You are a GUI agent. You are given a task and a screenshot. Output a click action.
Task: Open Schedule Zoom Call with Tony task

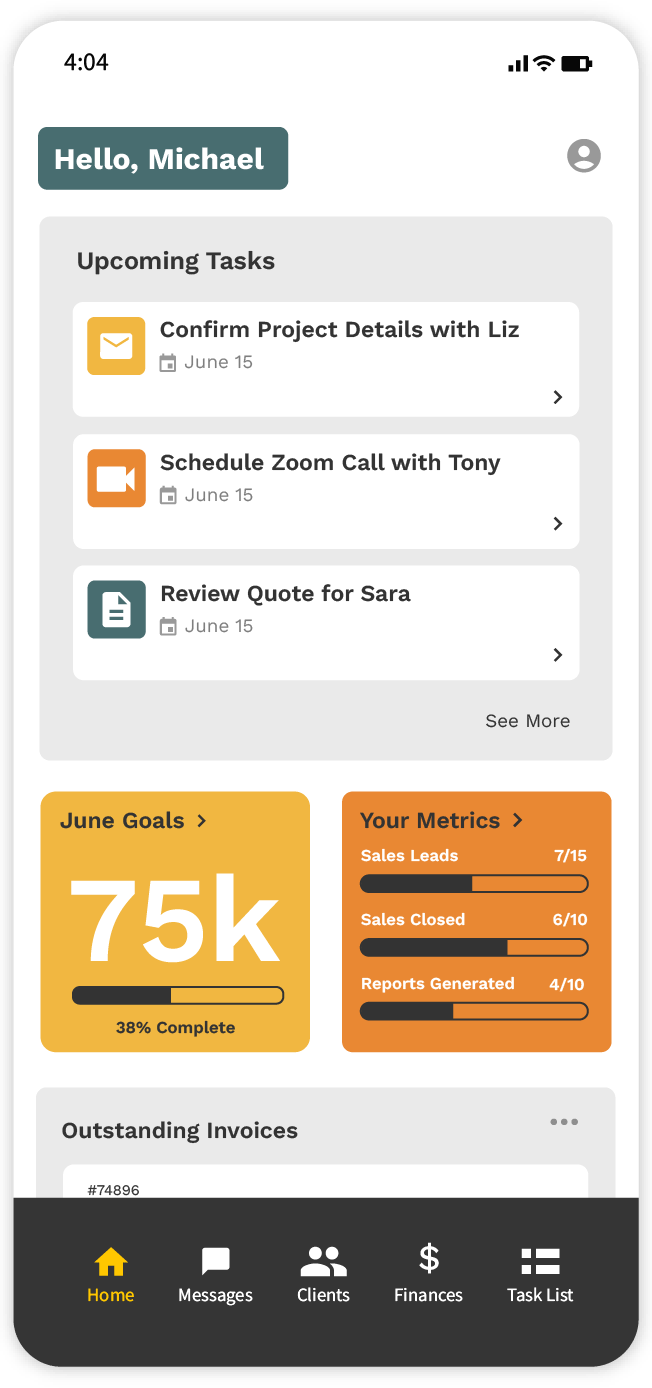(x=326, y=491)
